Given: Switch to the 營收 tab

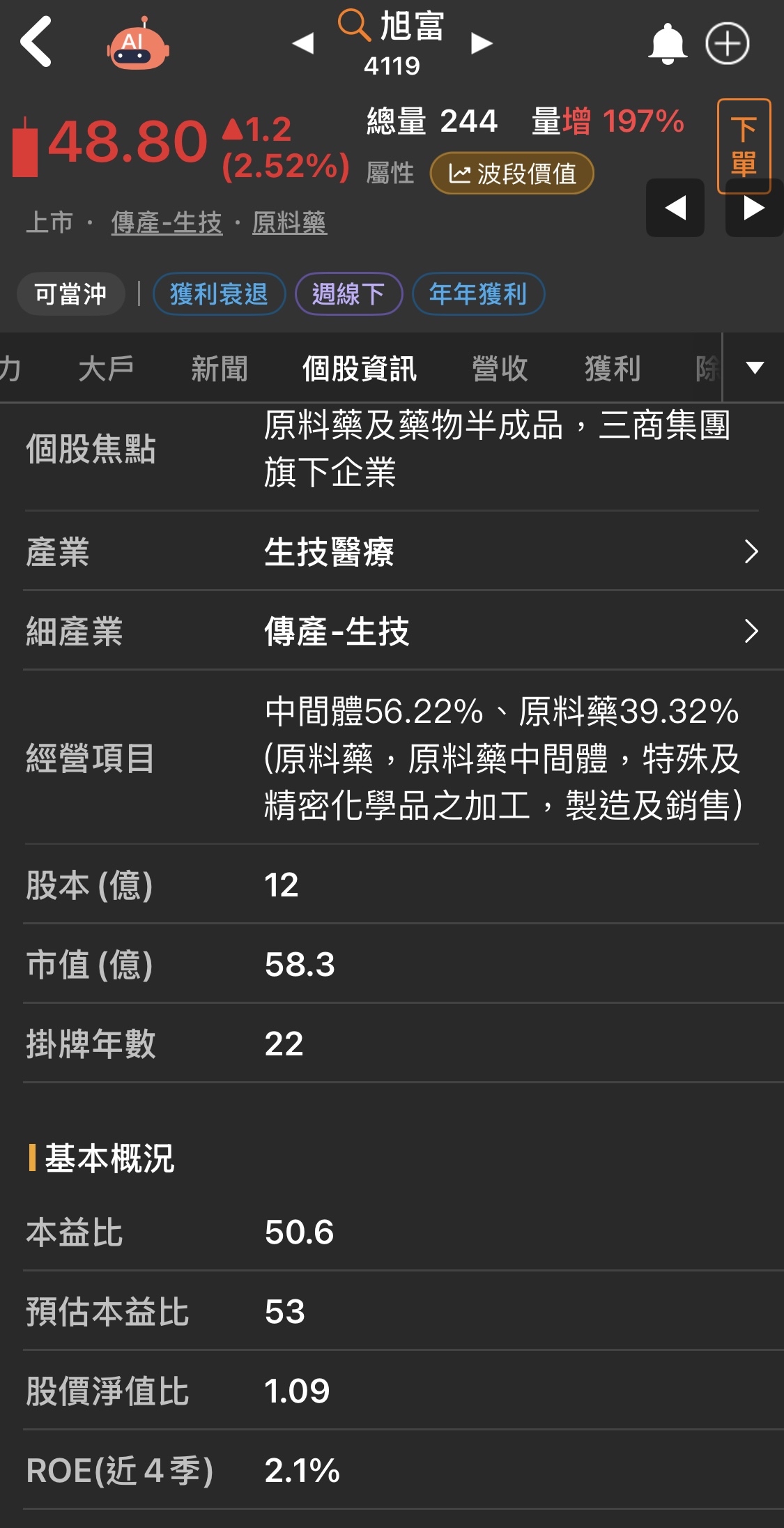Looking at the screenshot, I should point(500,368).
